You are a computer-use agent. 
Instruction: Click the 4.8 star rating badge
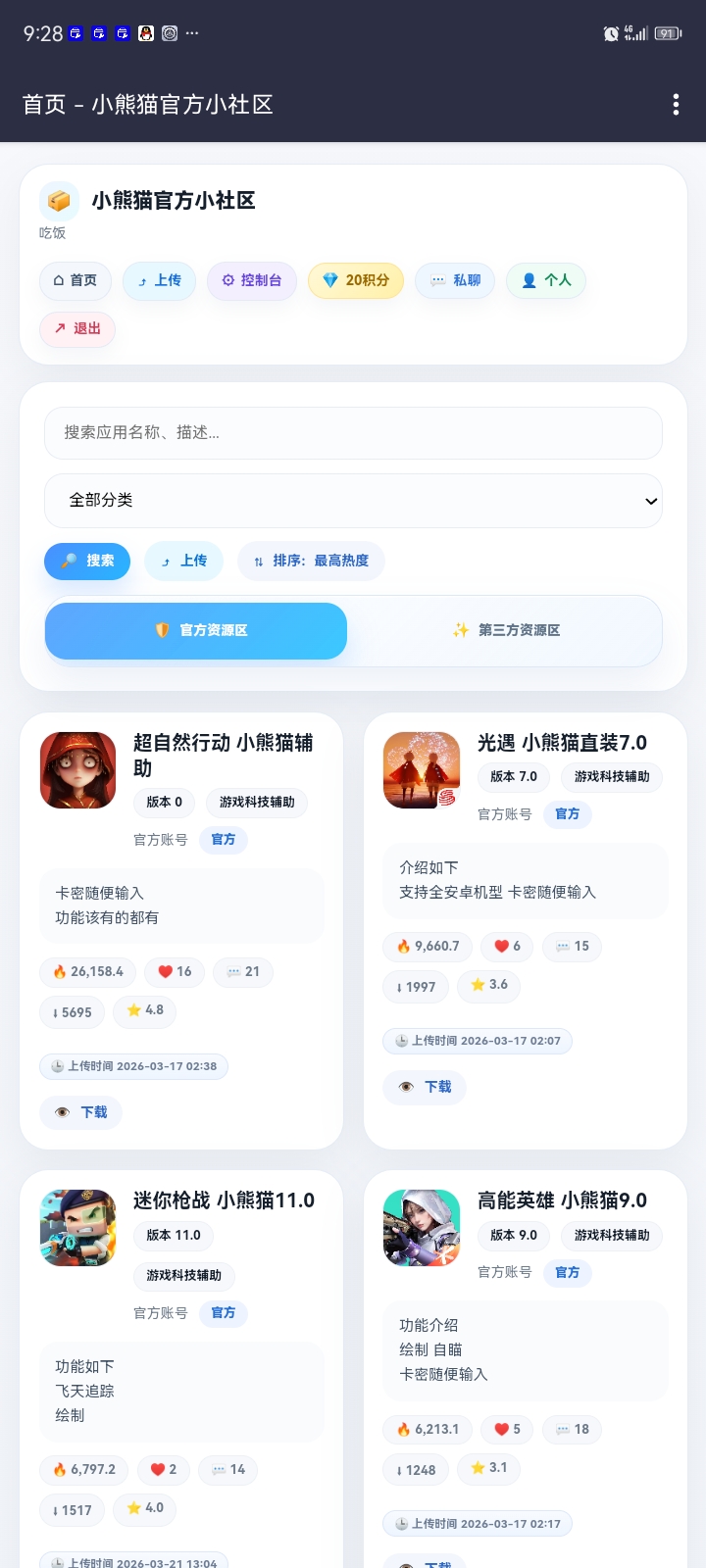pyautogui.click(x=144, y=1011)
